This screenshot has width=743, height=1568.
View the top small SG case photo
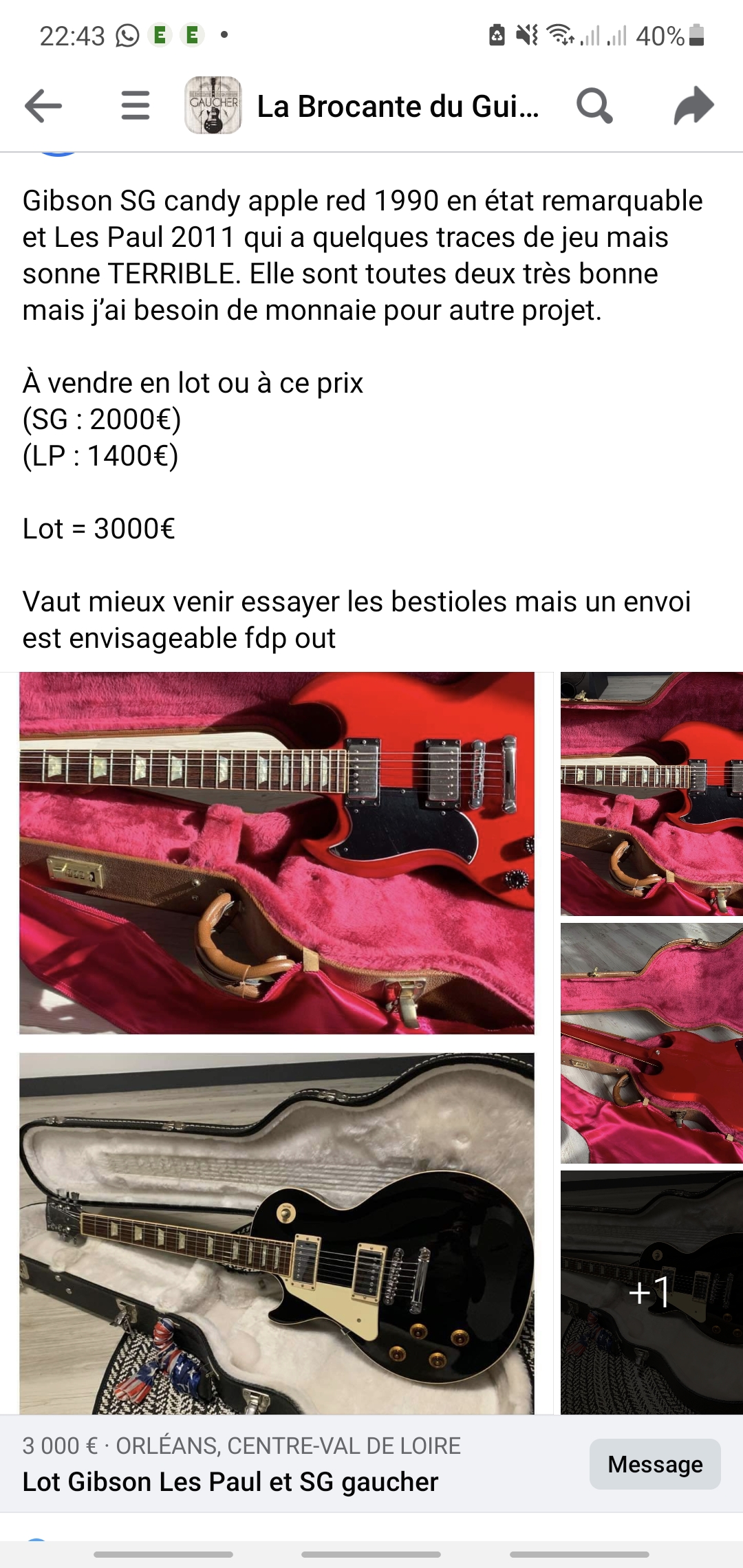point(652,794)
